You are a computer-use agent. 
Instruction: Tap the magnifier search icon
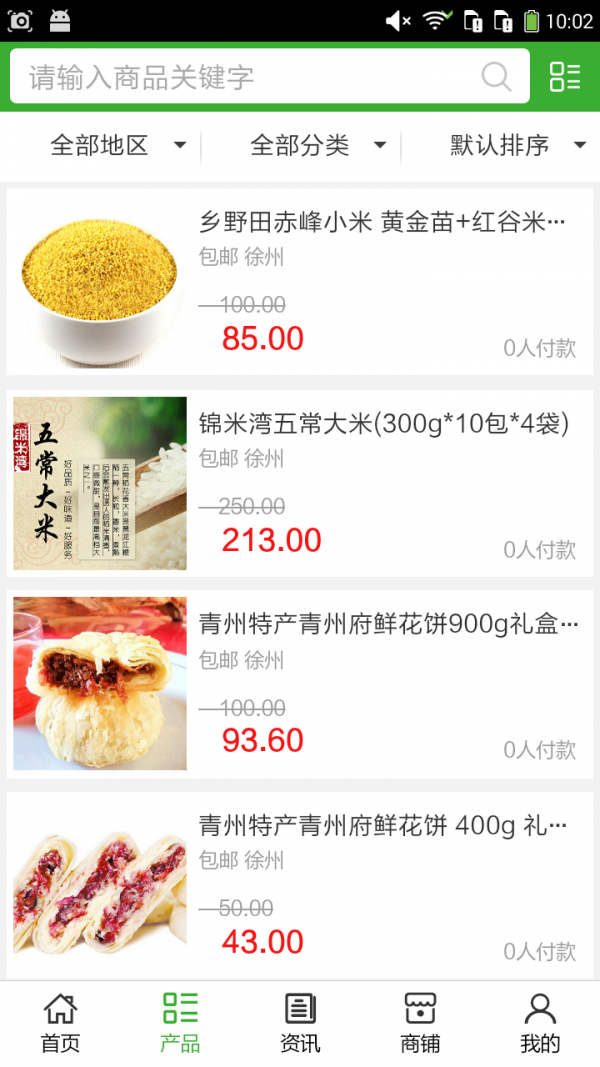point(496,77)
